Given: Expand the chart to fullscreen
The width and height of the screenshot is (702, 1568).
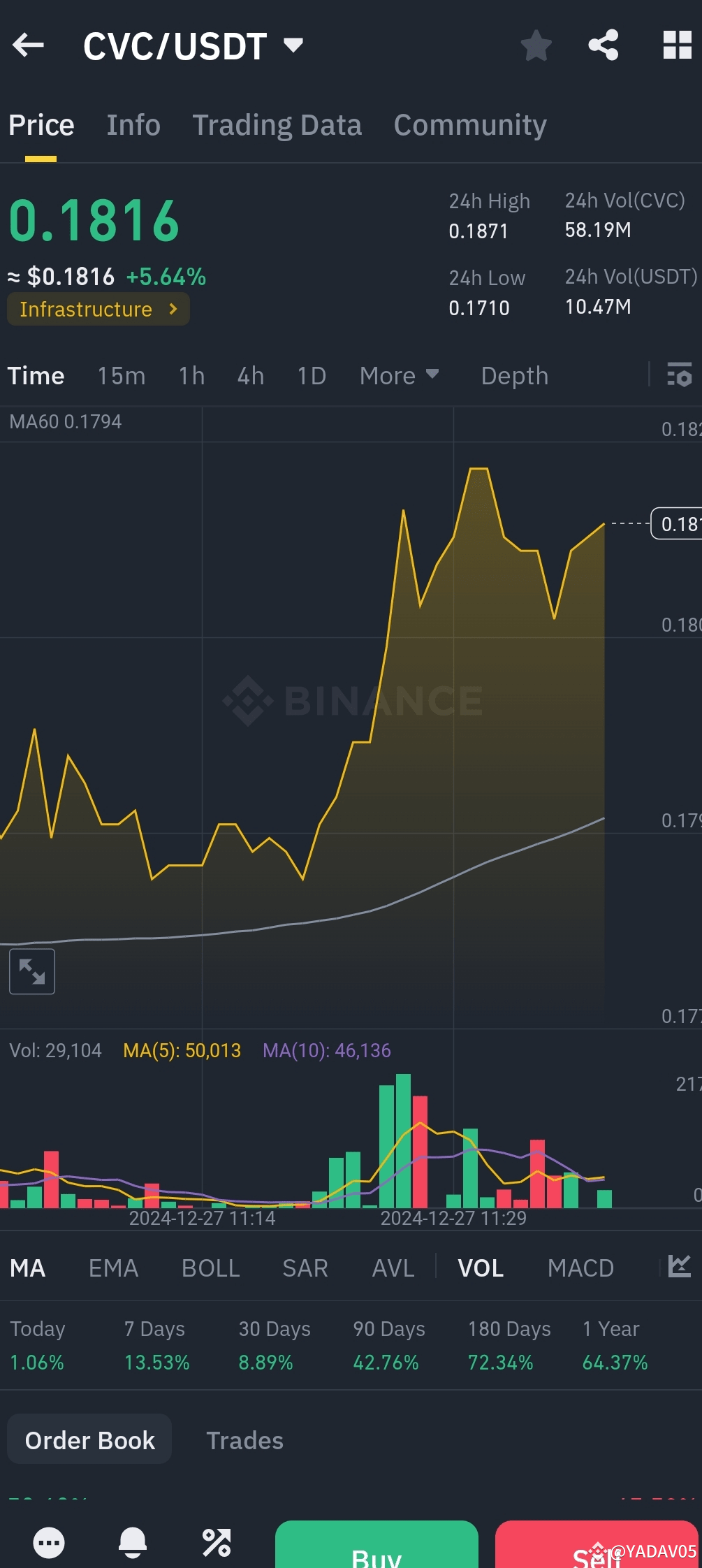Looking at the screenshot, I should [x=32, y=971].
